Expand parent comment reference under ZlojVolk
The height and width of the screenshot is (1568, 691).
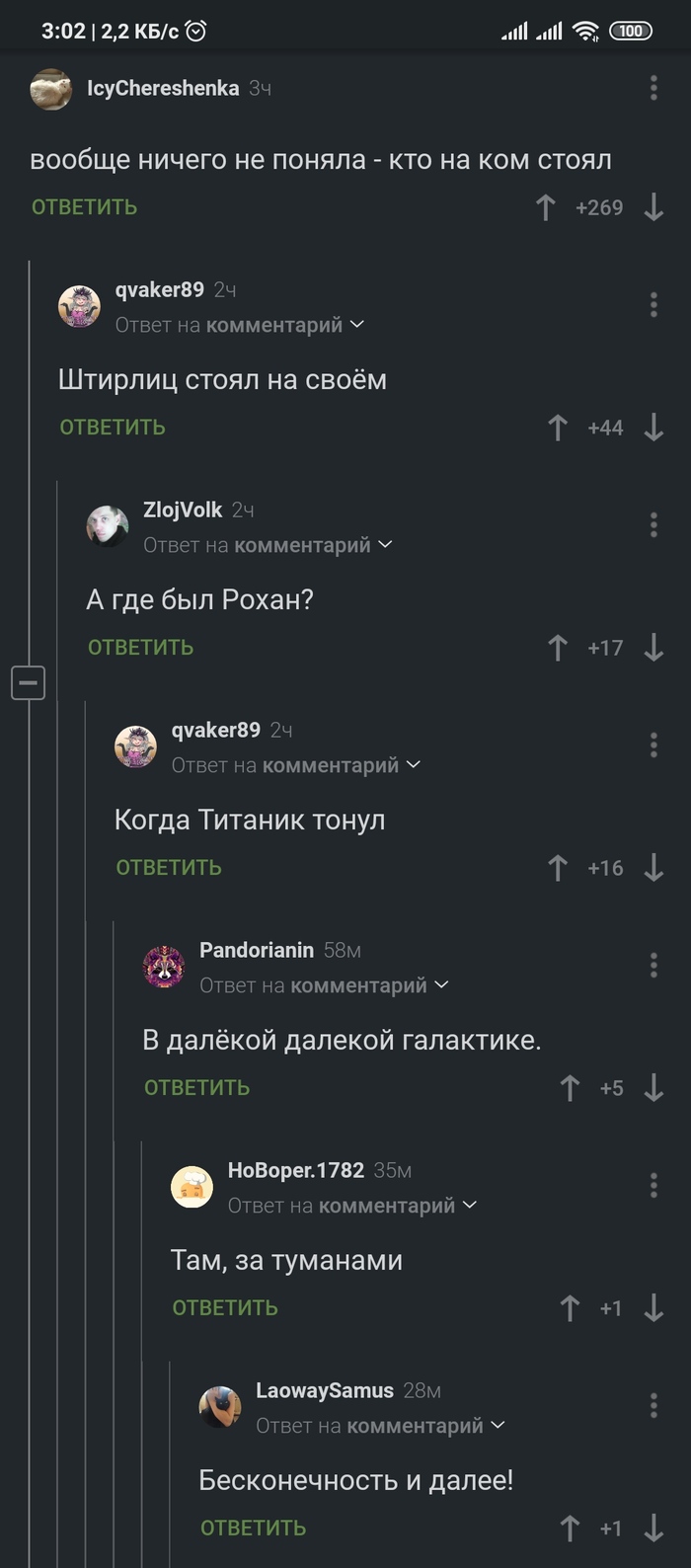point(386,545)
